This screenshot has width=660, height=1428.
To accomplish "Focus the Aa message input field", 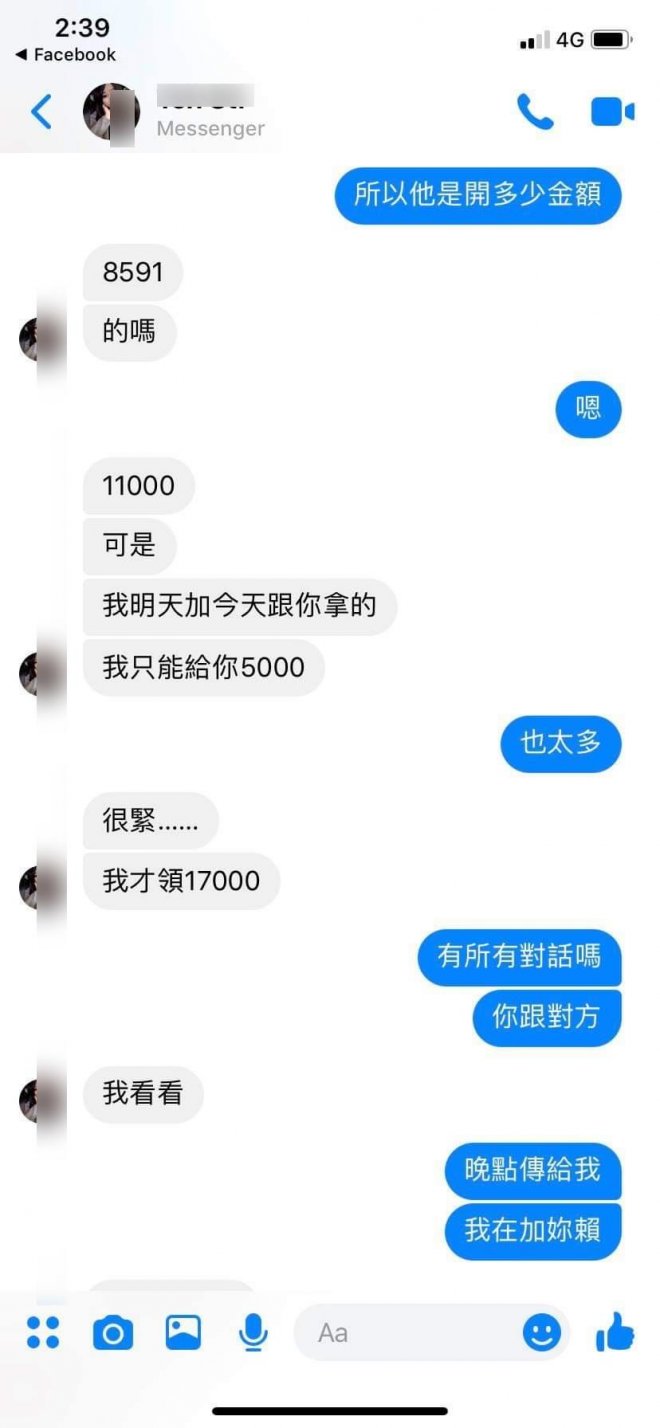I will tap(410, 1333).
